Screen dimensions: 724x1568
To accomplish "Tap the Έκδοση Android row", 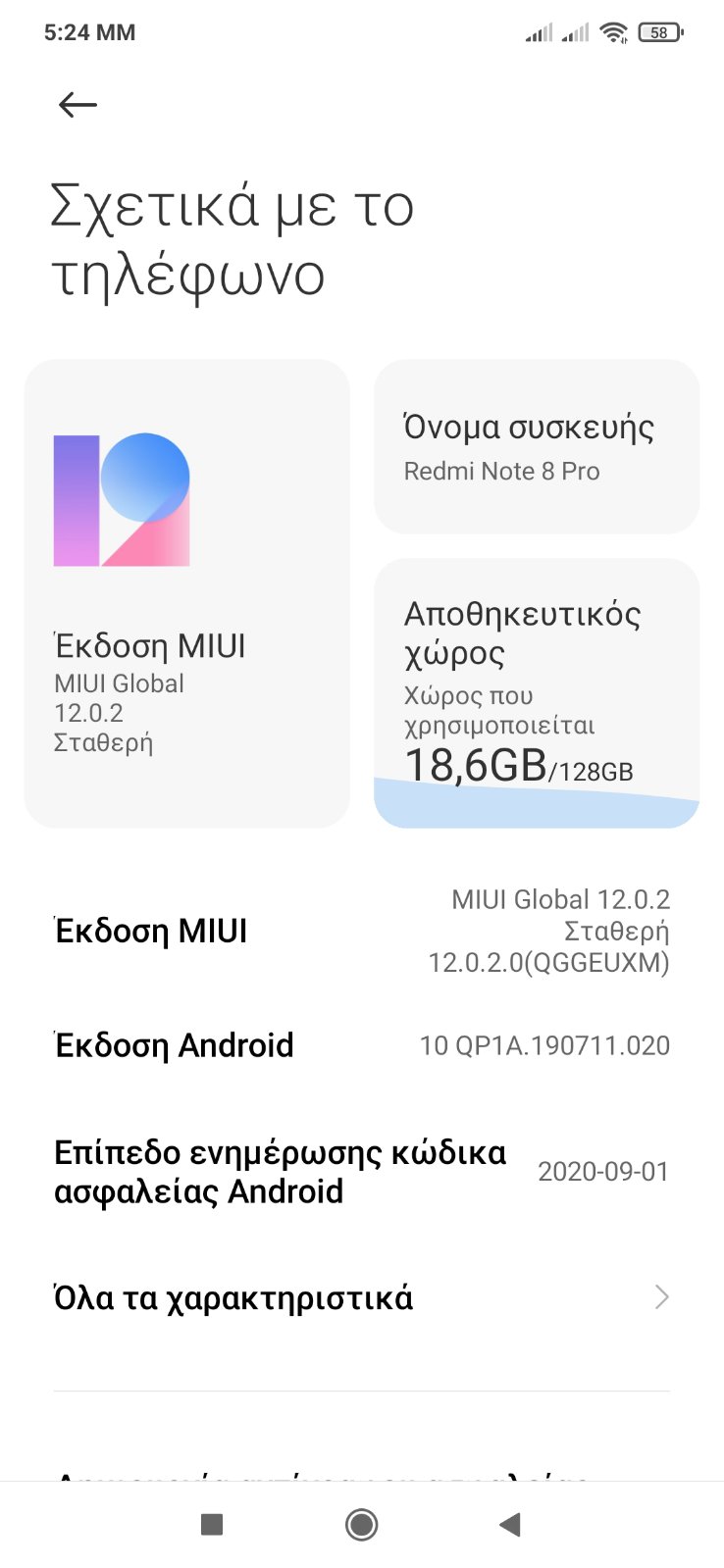I will [x=361, y=1045].
